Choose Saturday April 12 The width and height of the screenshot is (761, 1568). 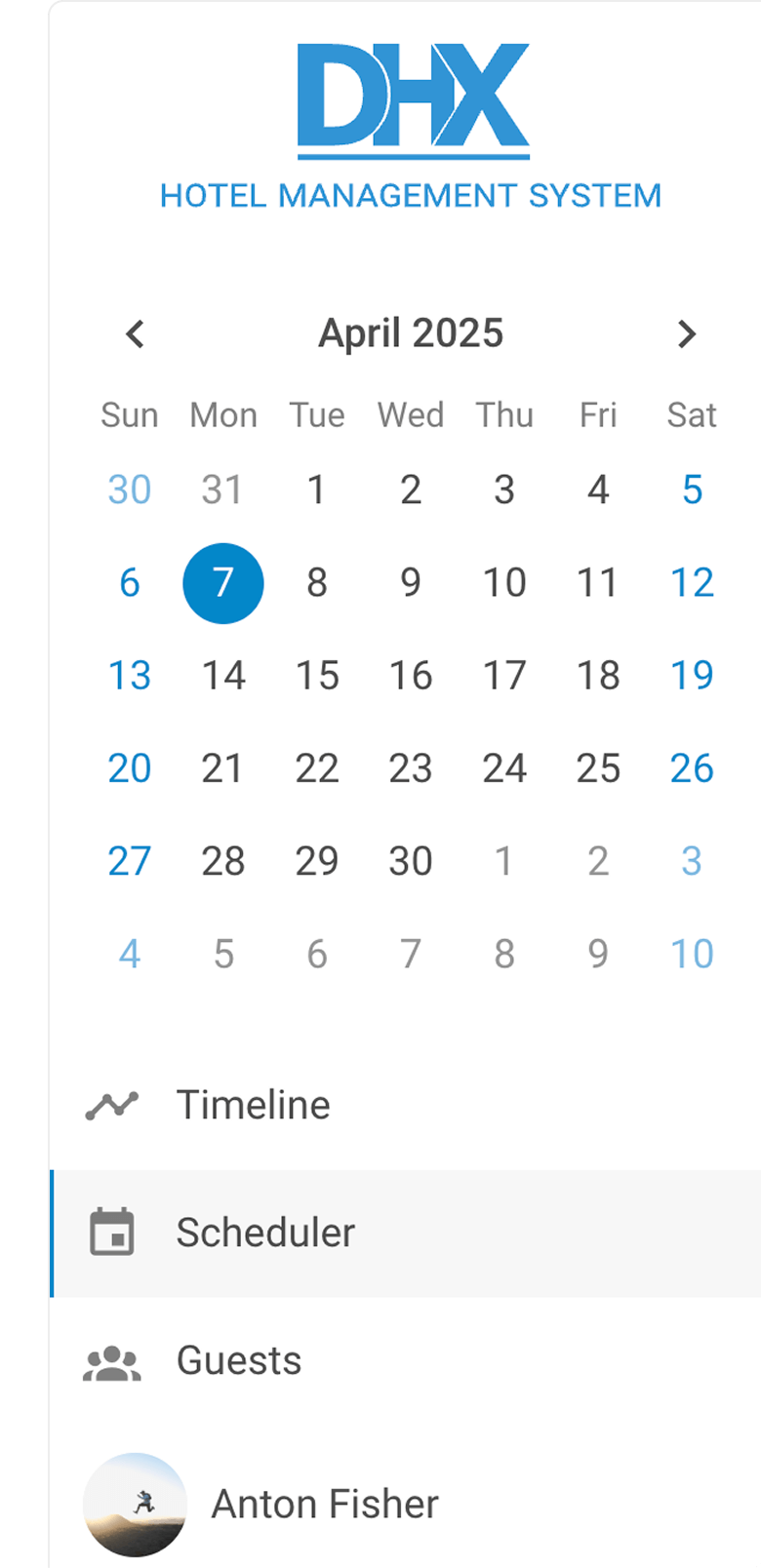tap(692, 583)
